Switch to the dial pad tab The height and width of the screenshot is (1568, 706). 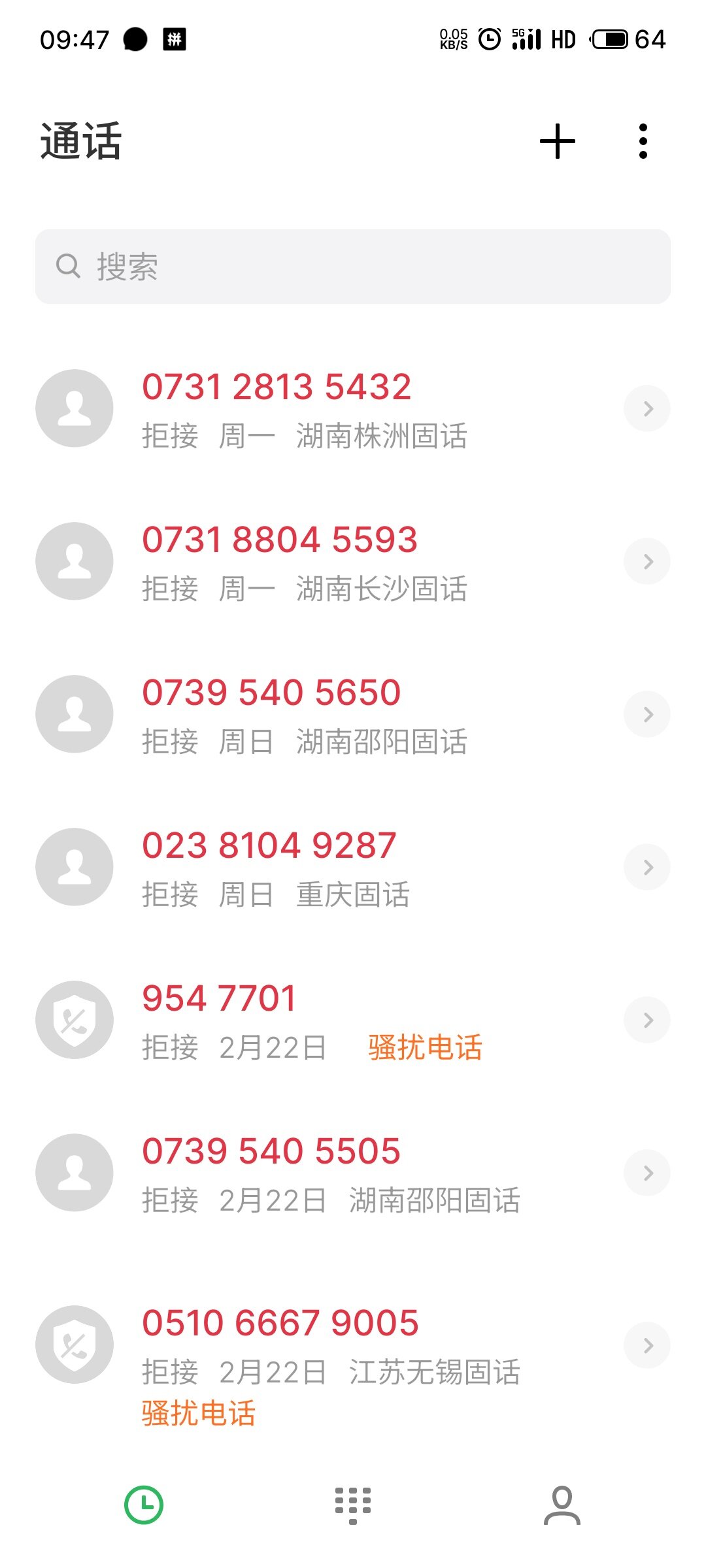coord(353,1505)
